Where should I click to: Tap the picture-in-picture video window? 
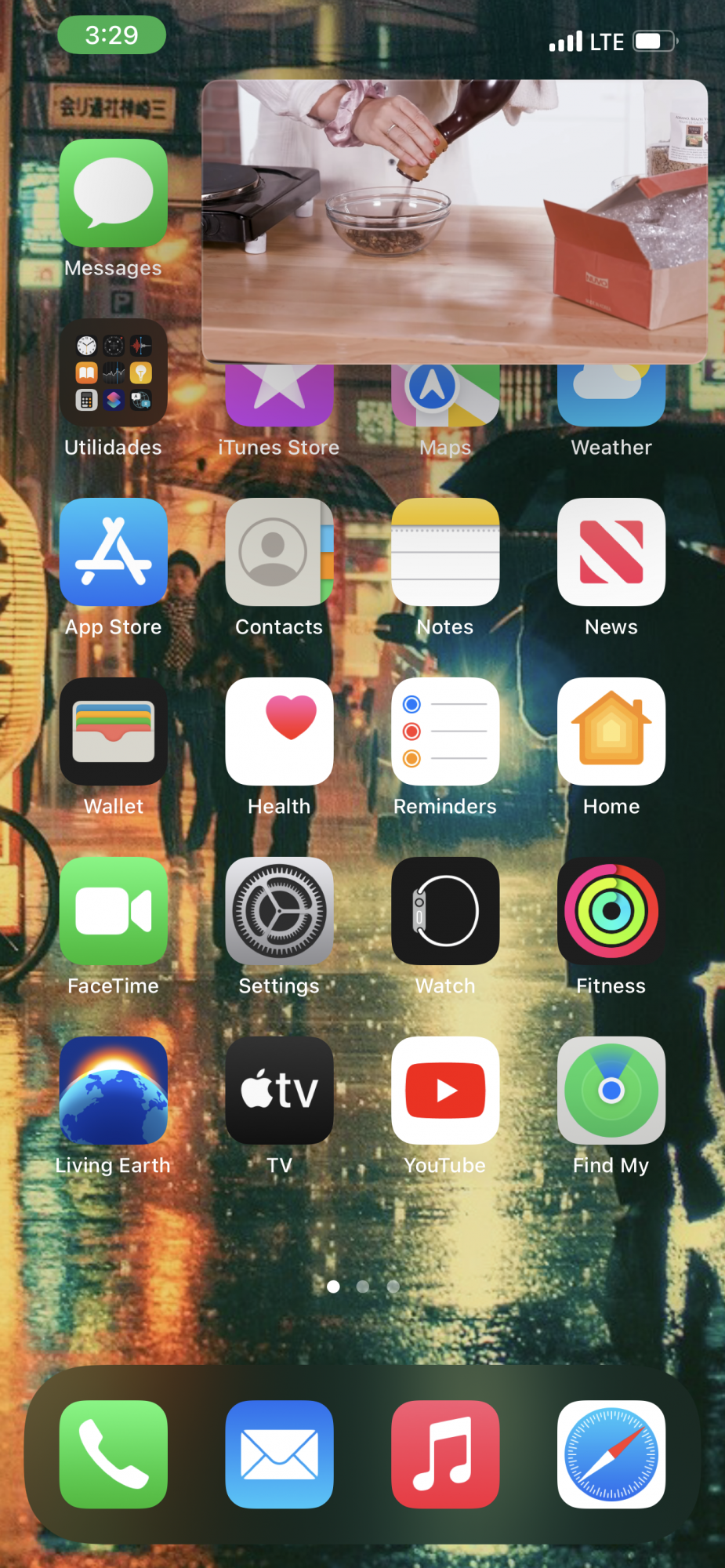[x=455, y=221]
